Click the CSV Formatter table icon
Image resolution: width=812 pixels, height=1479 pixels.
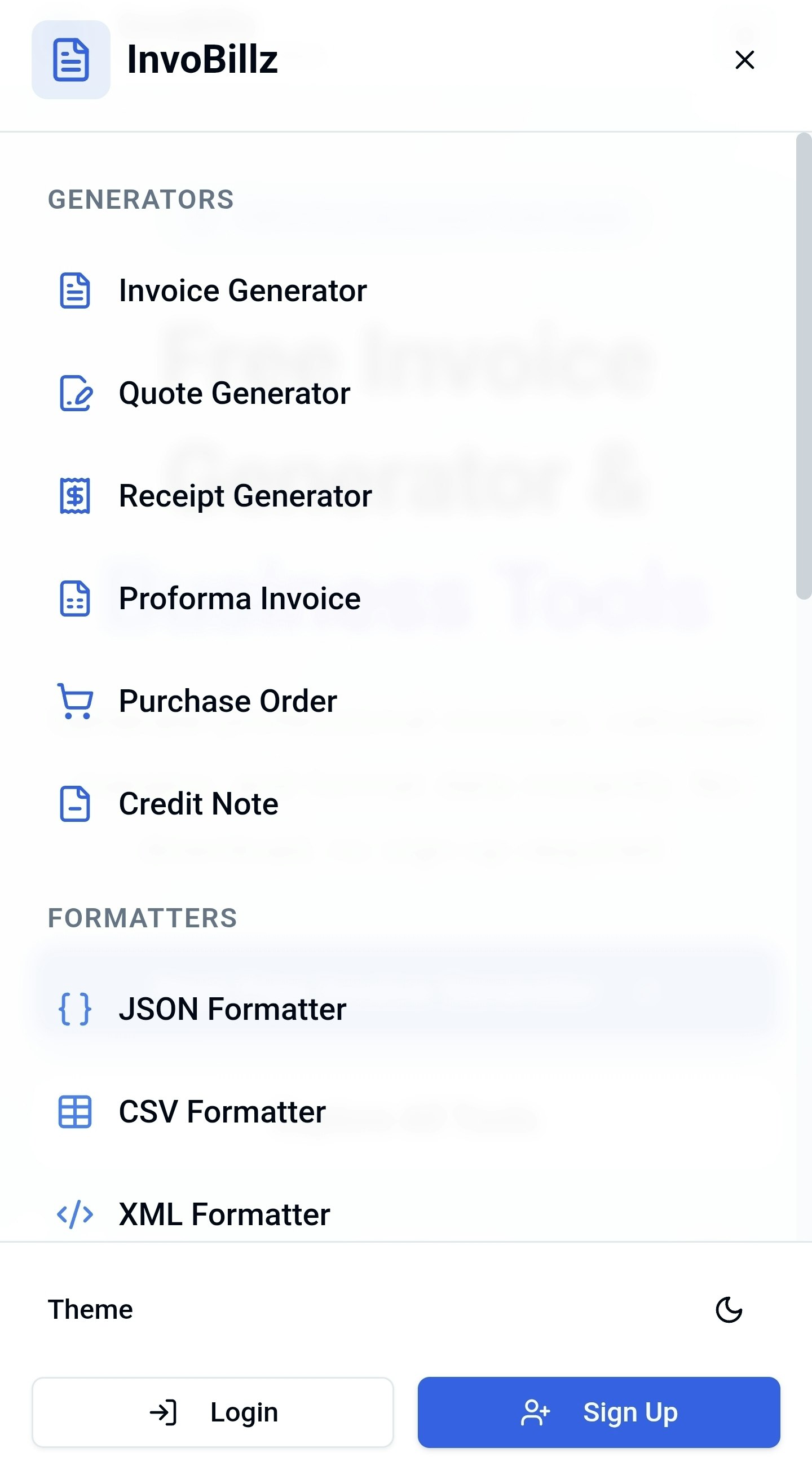[x=74, y=1111]
